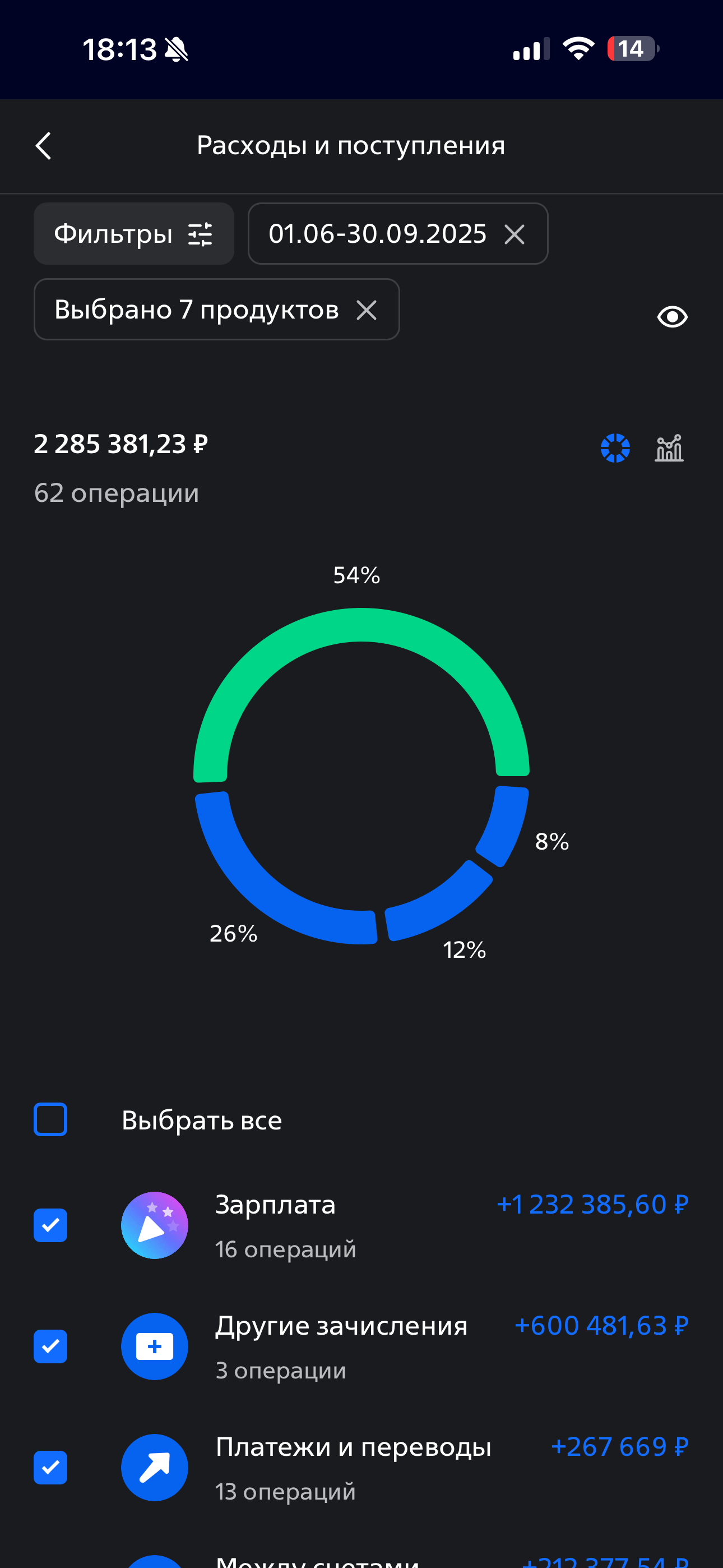The height and width of the screenshot is (1568, 723).
Task: Open the Выбрано 7 продуктов chip
Action: [197, 309]
